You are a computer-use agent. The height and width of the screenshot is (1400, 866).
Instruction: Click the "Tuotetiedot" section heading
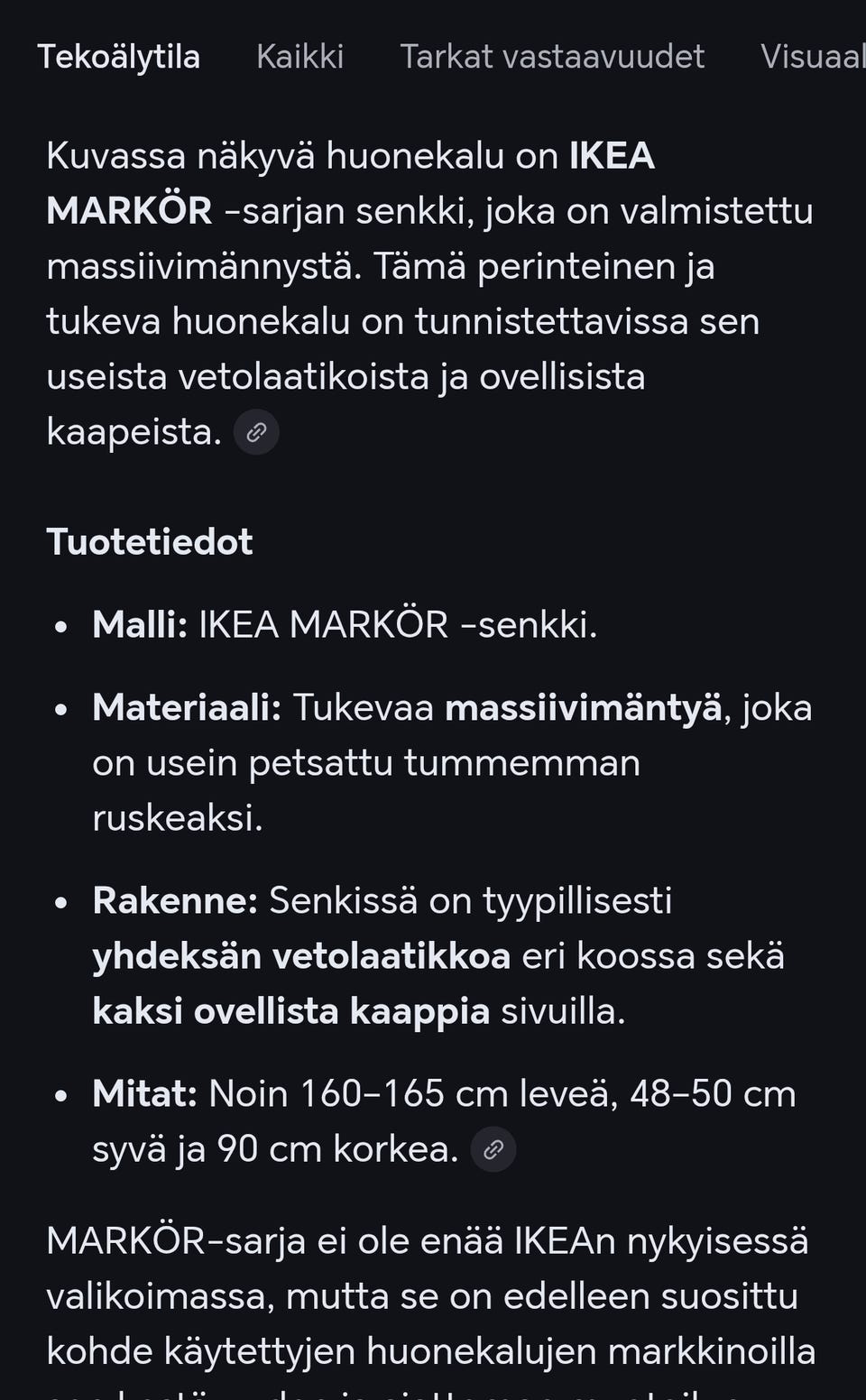(x=150, y=541)
